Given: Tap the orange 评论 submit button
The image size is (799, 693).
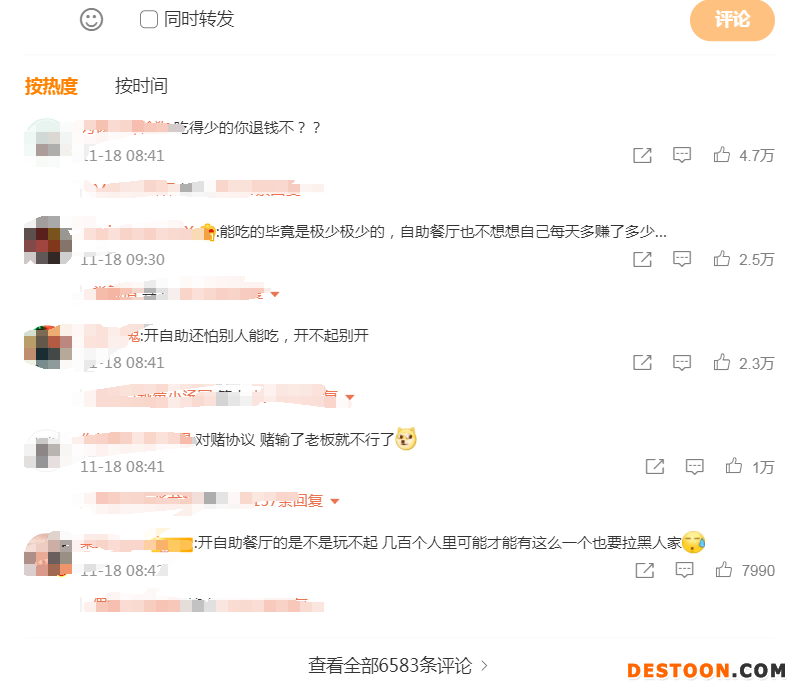Looking at the screenshot, I should pos(732,20).
